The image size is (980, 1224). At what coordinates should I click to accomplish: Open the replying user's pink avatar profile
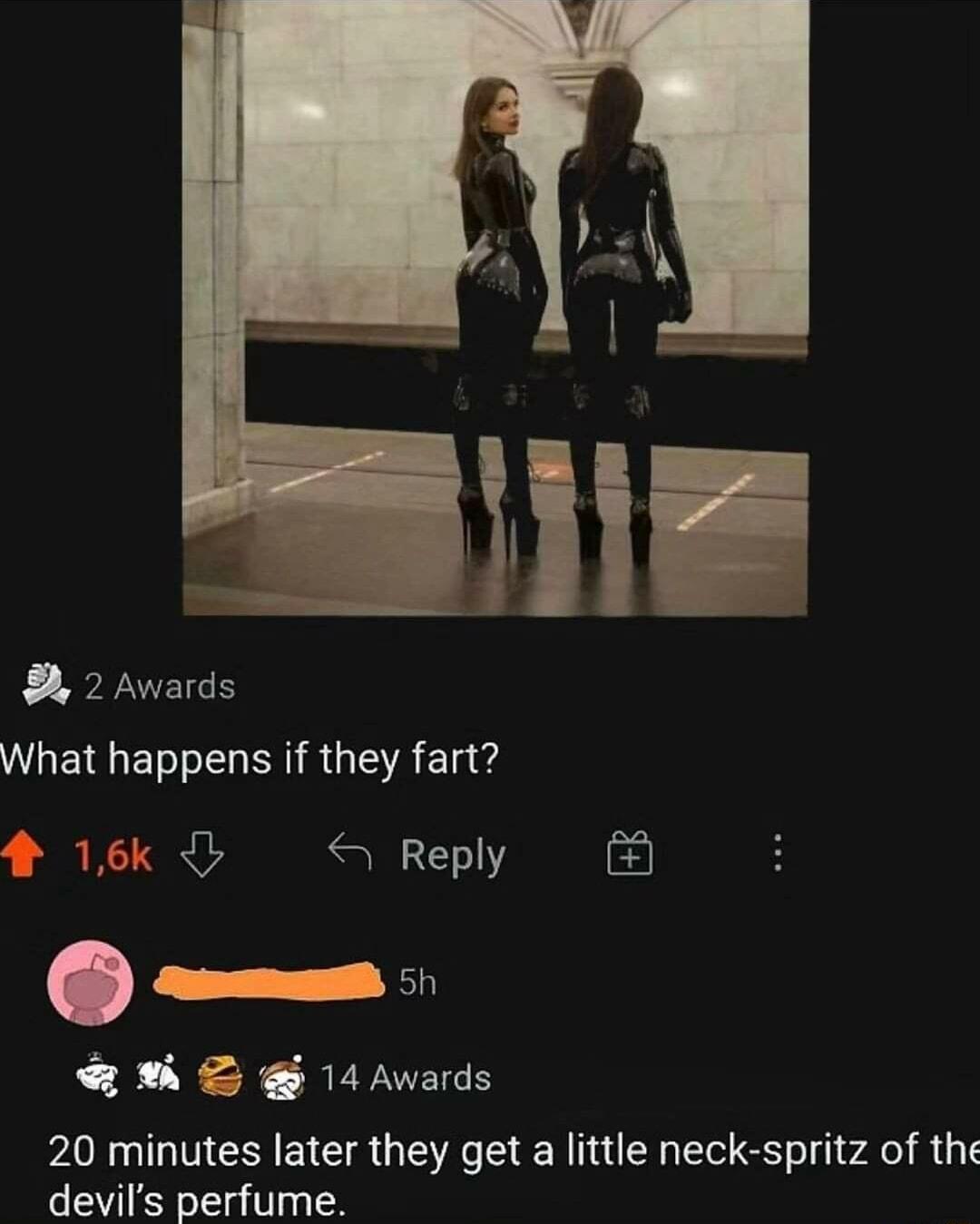(90, 984)
